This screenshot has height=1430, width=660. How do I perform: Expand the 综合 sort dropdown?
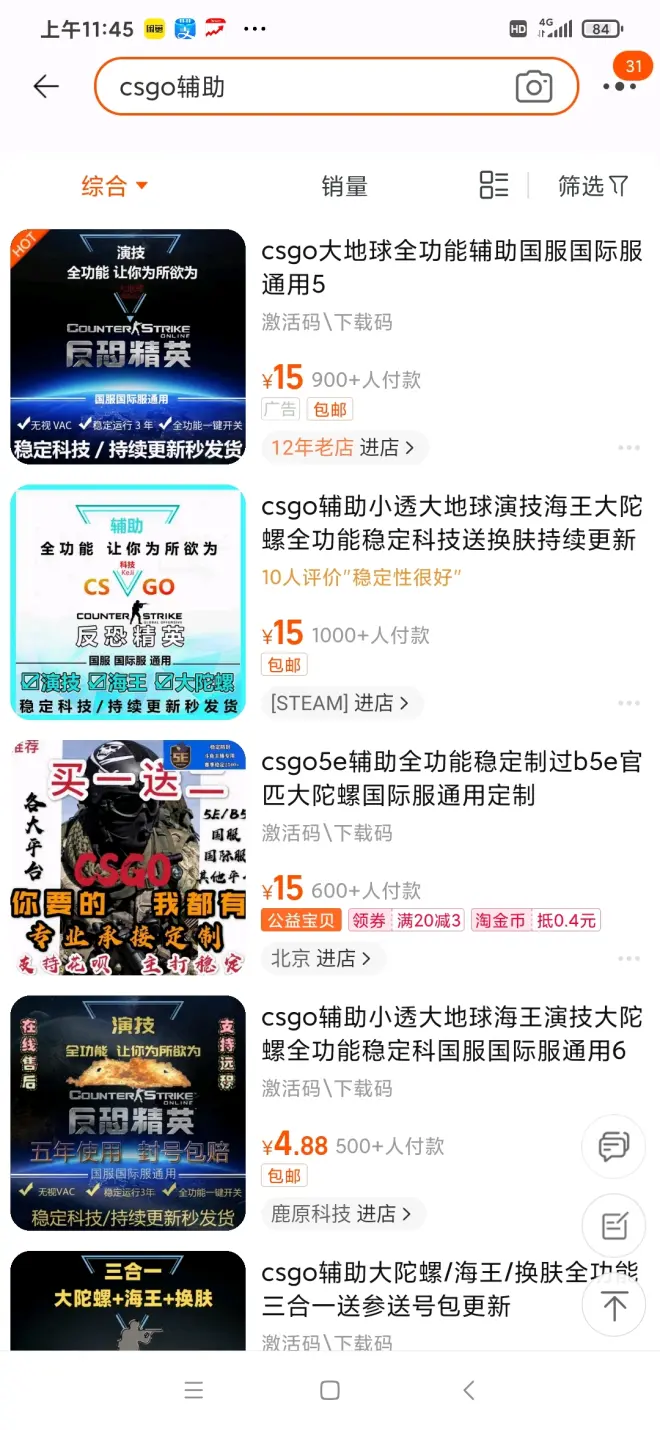click(114, 186)
